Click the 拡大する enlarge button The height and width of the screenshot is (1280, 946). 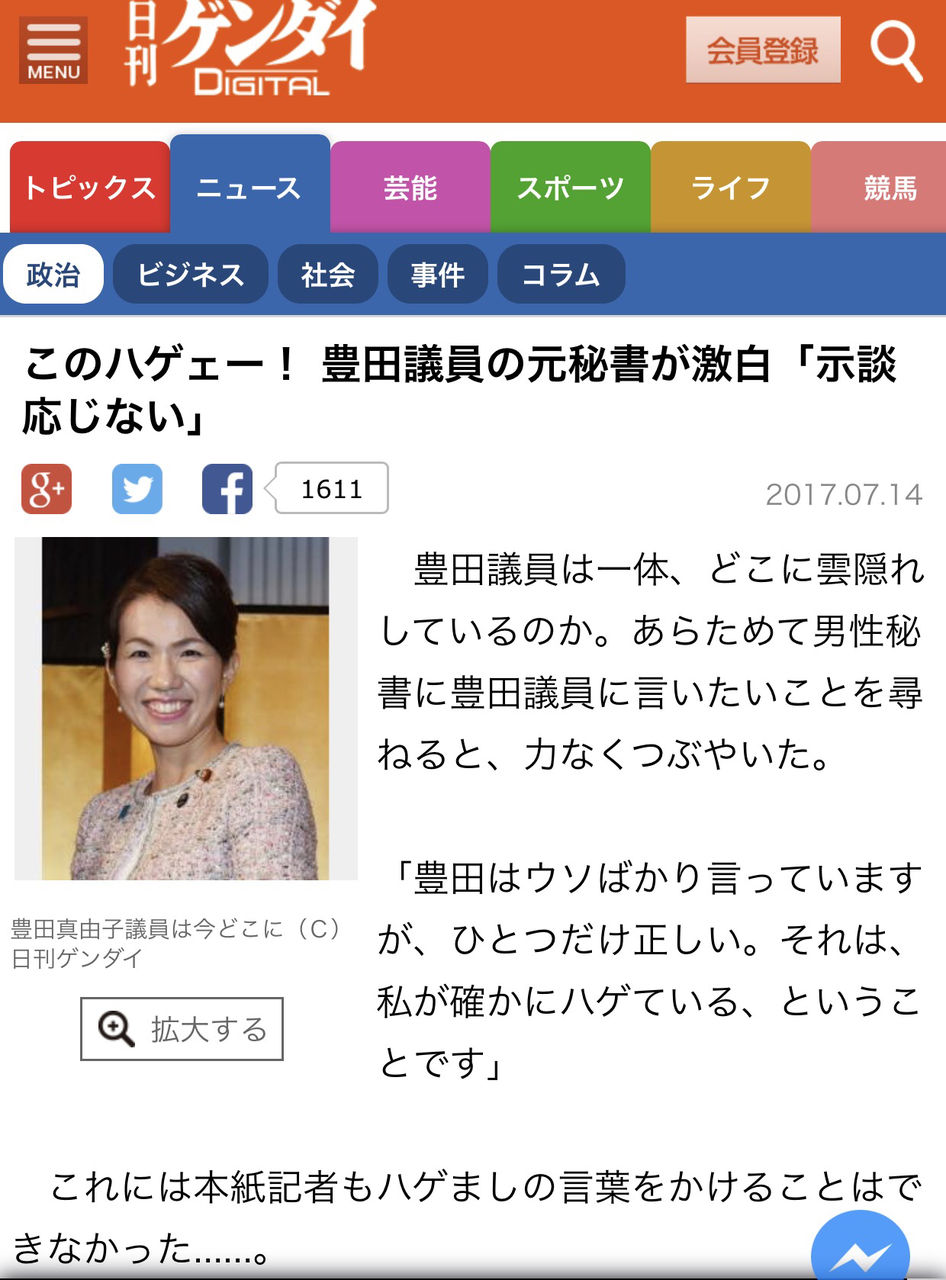pyautogui.click(x=180, y=1028)
